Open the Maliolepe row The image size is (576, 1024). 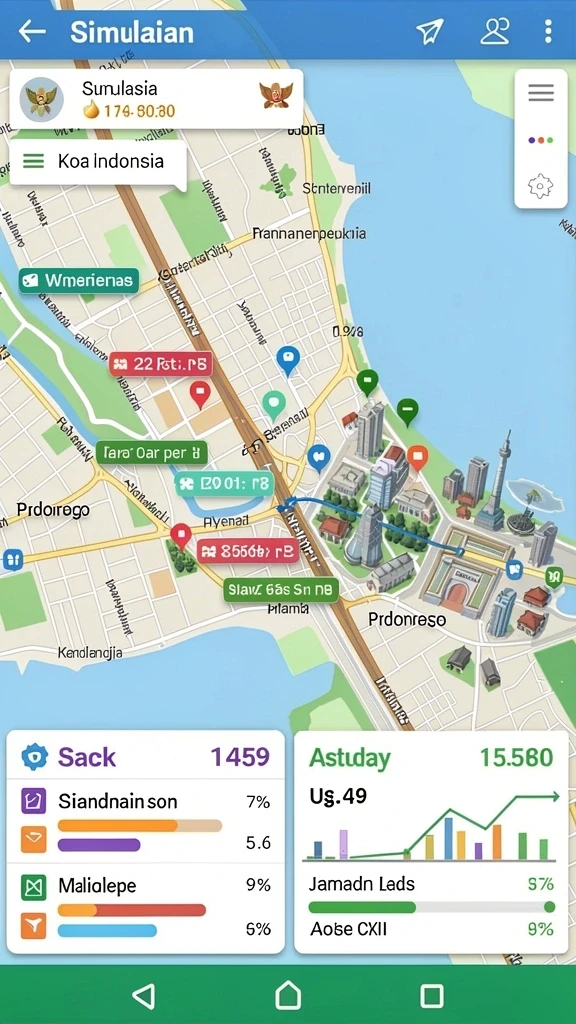146,908
